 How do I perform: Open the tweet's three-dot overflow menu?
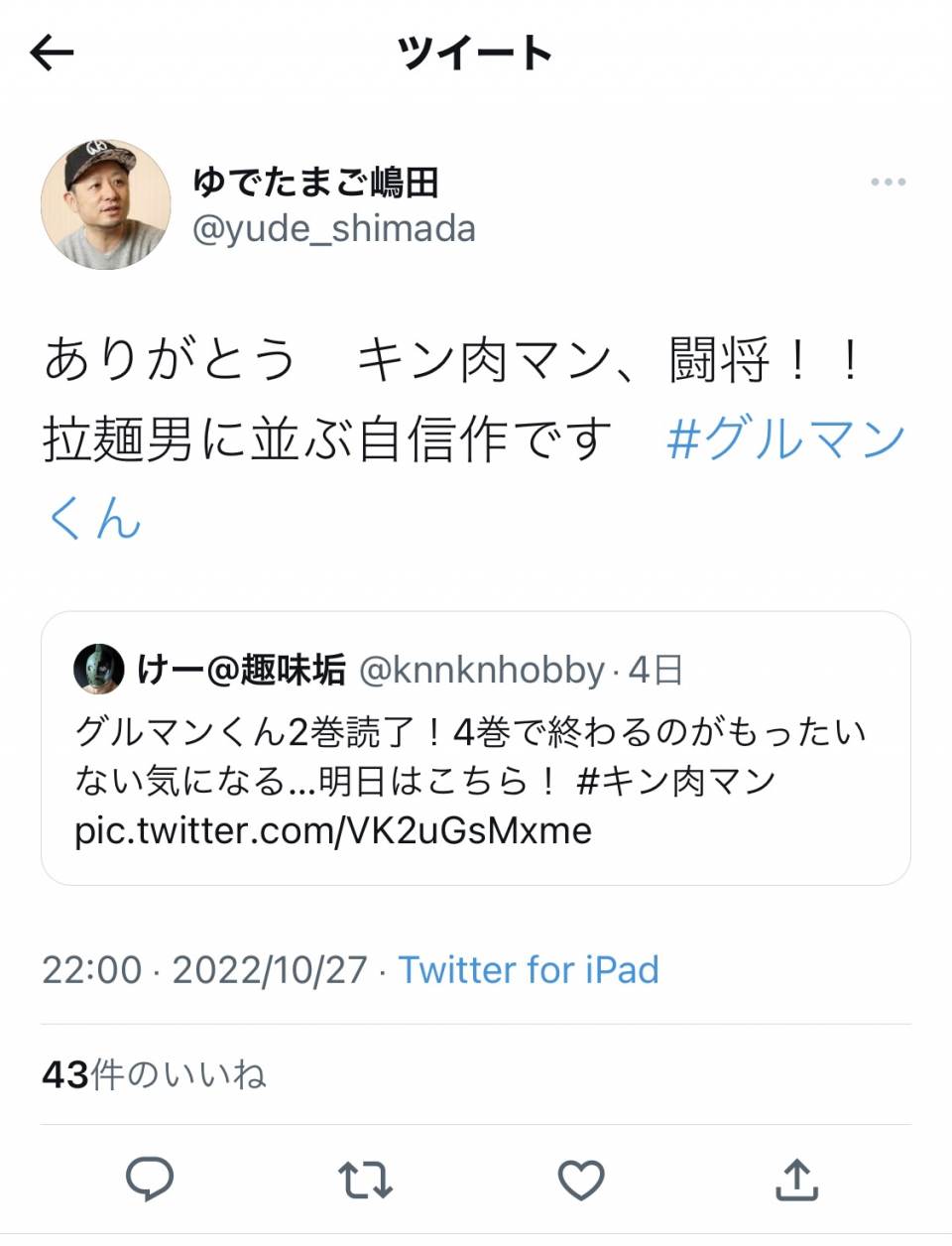click(x=888, y=183)
